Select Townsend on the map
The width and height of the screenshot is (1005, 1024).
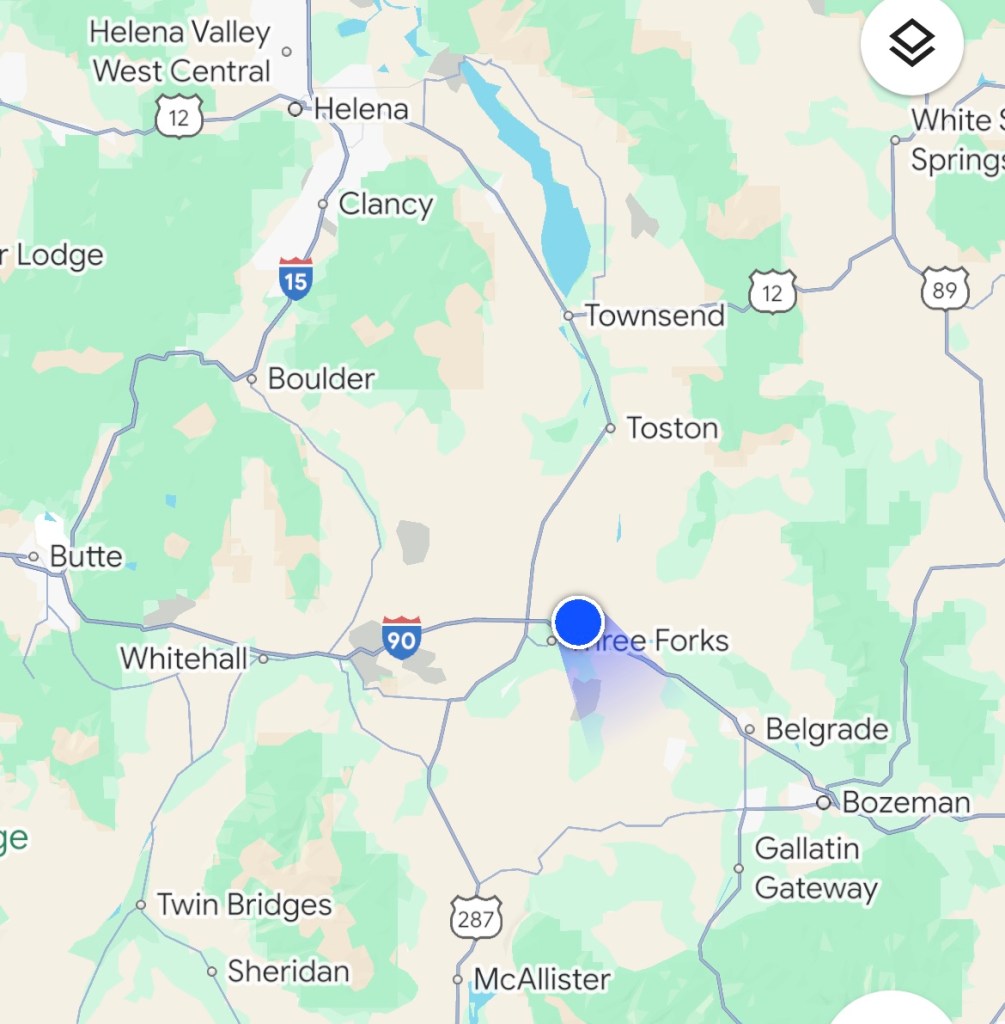[x=654, y=316]
